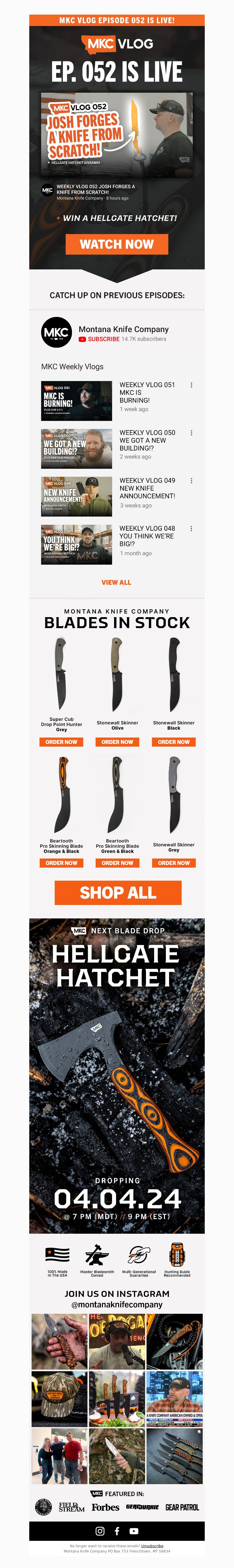
Task: Order the Stonewall Skinner Grey
Action: click(x=174, y=863)
